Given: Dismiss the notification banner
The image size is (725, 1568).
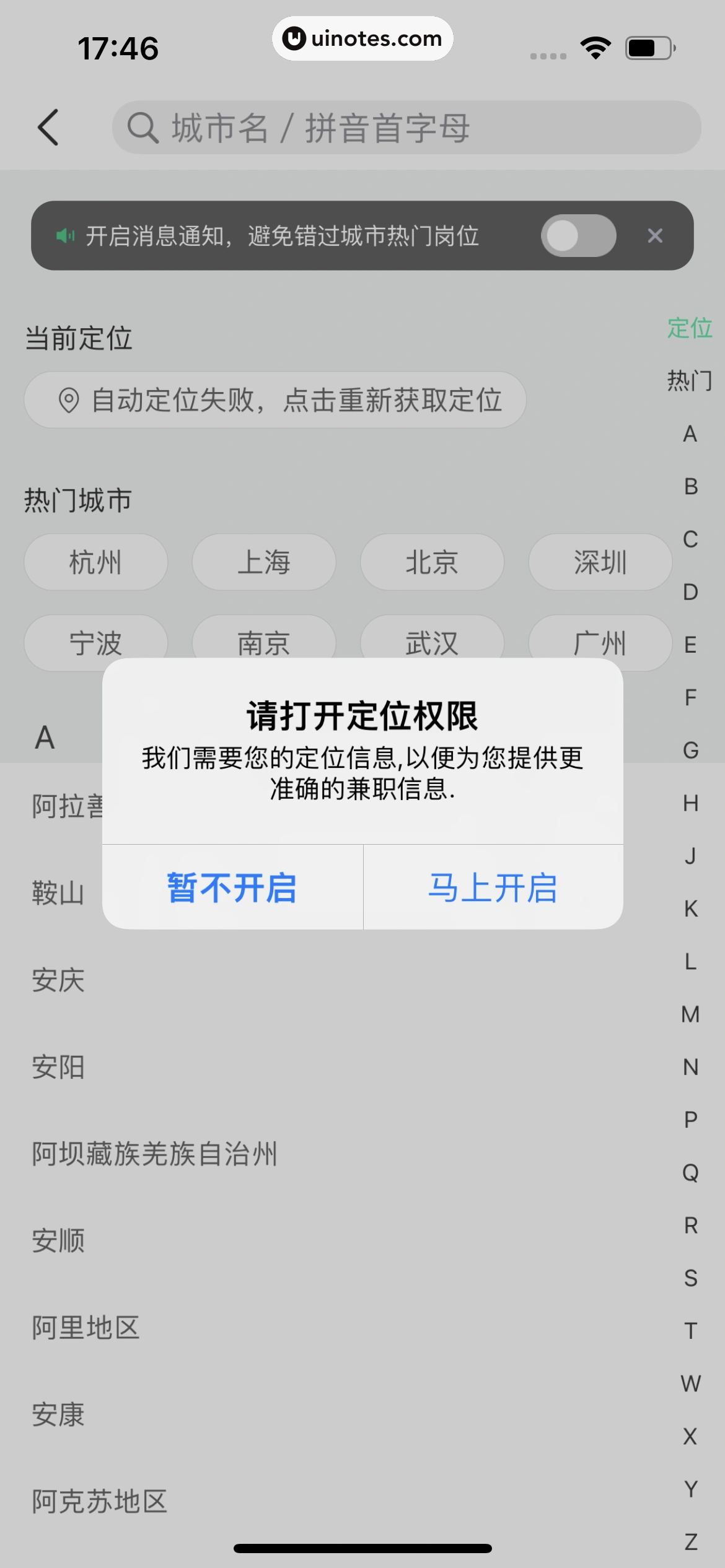Looking at the screenshot, I should [x=655, y=236].
